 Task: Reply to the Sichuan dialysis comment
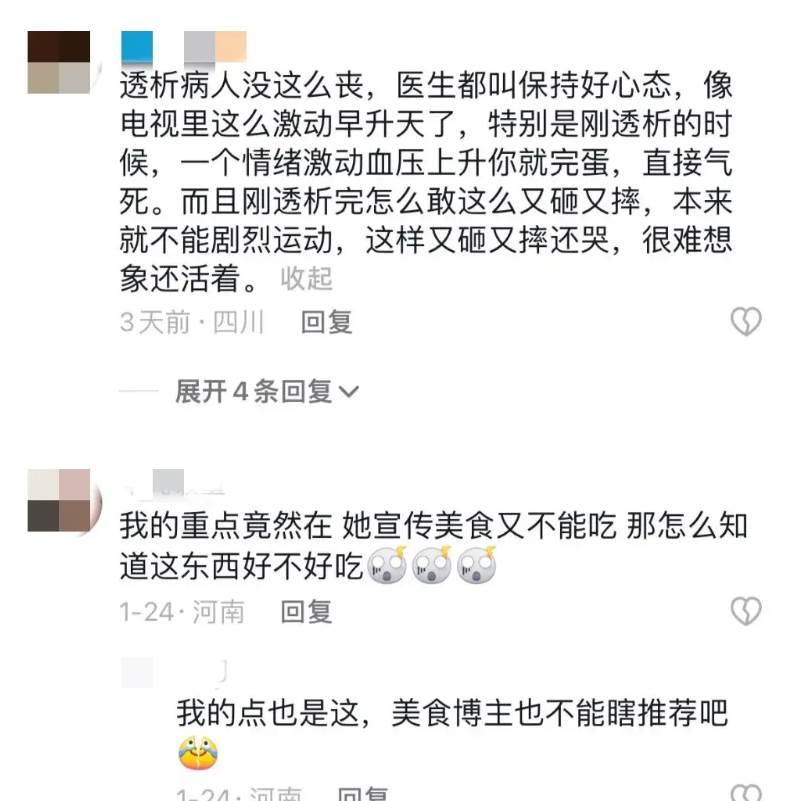coord(327,322)
